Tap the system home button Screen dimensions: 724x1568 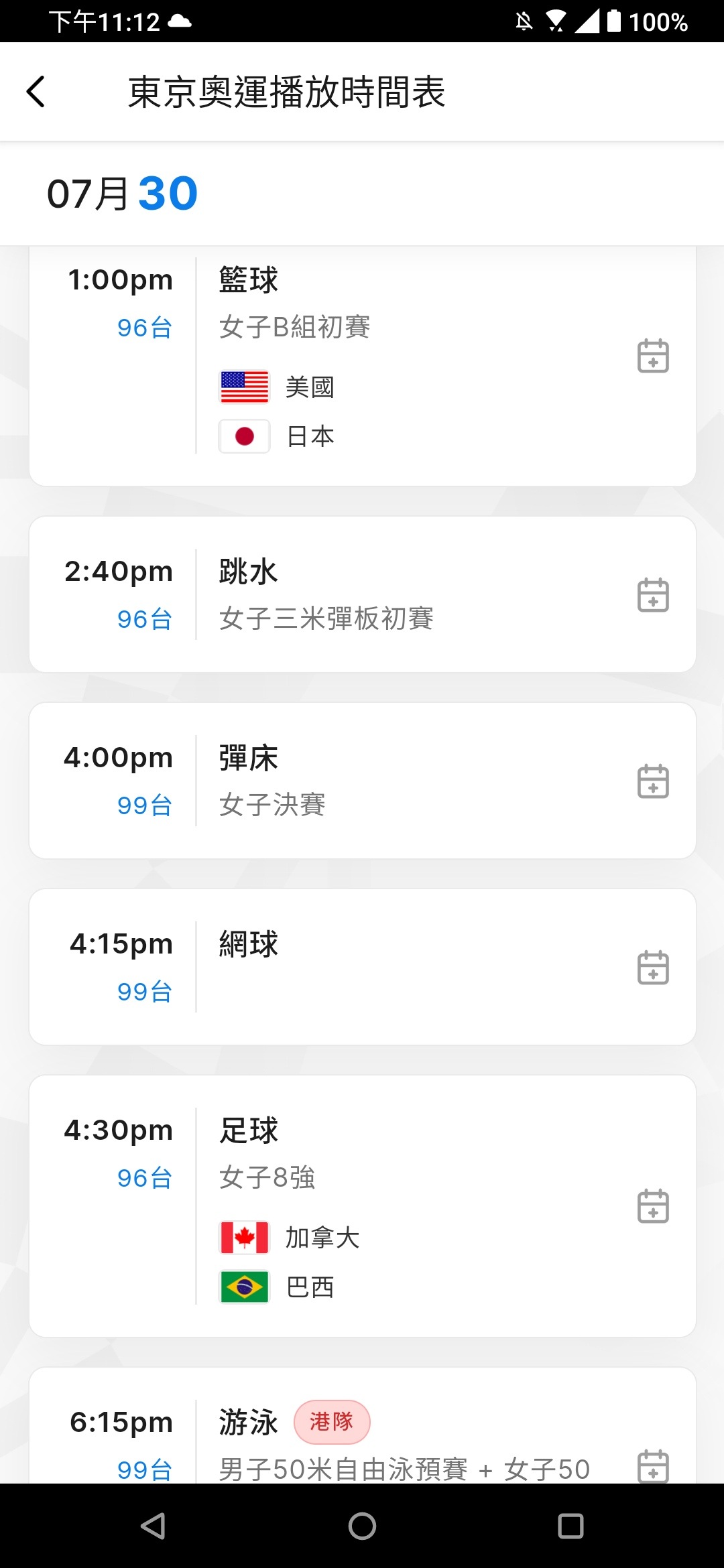coord(362,1526)
